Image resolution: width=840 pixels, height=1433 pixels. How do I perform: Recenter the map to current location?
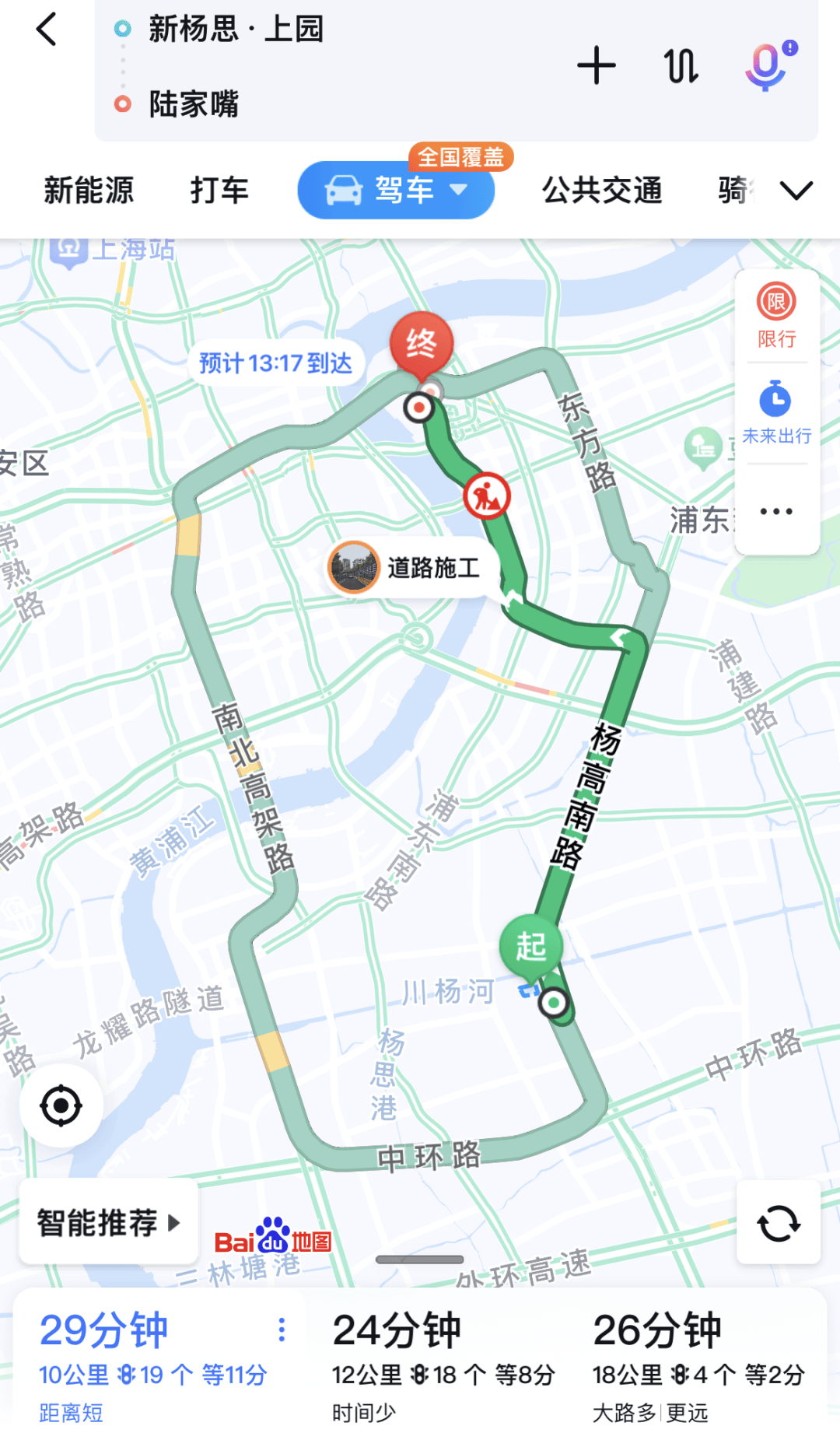point(61,1105)
